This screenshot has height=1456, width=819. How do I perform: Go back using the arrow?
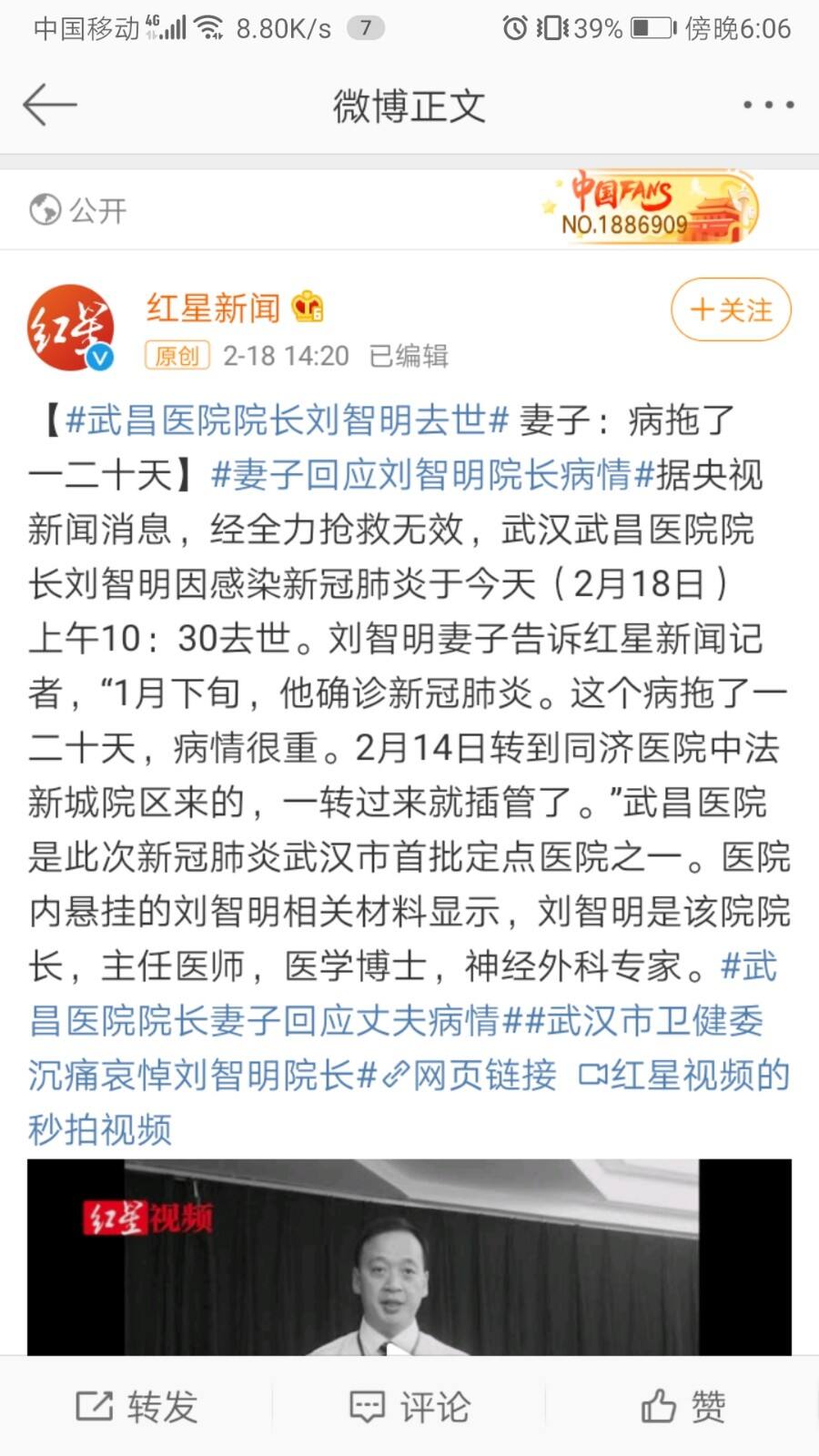(x=50, y=105)
